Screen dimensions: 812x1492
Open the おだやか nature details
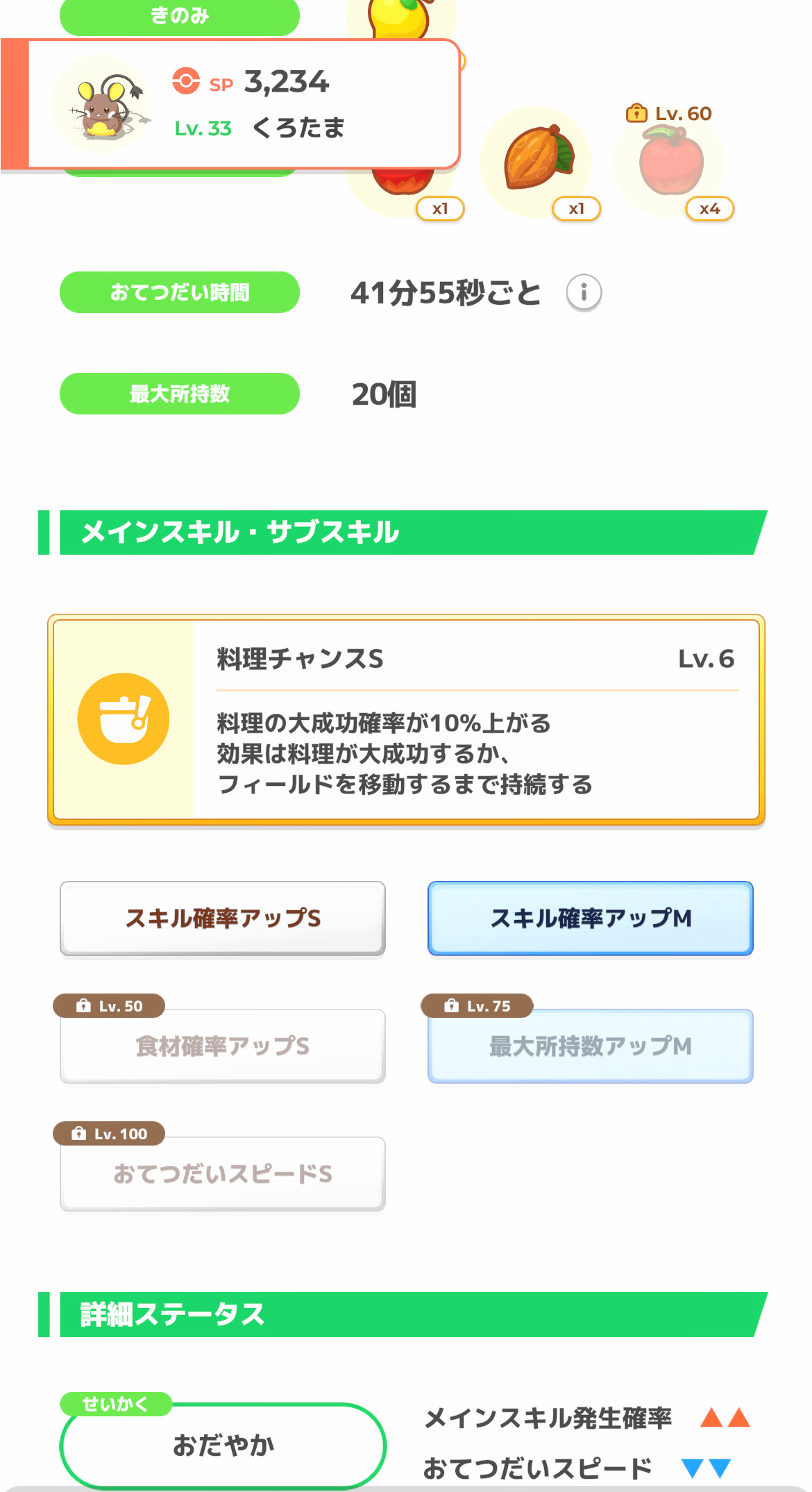(x=223, y=1445)
